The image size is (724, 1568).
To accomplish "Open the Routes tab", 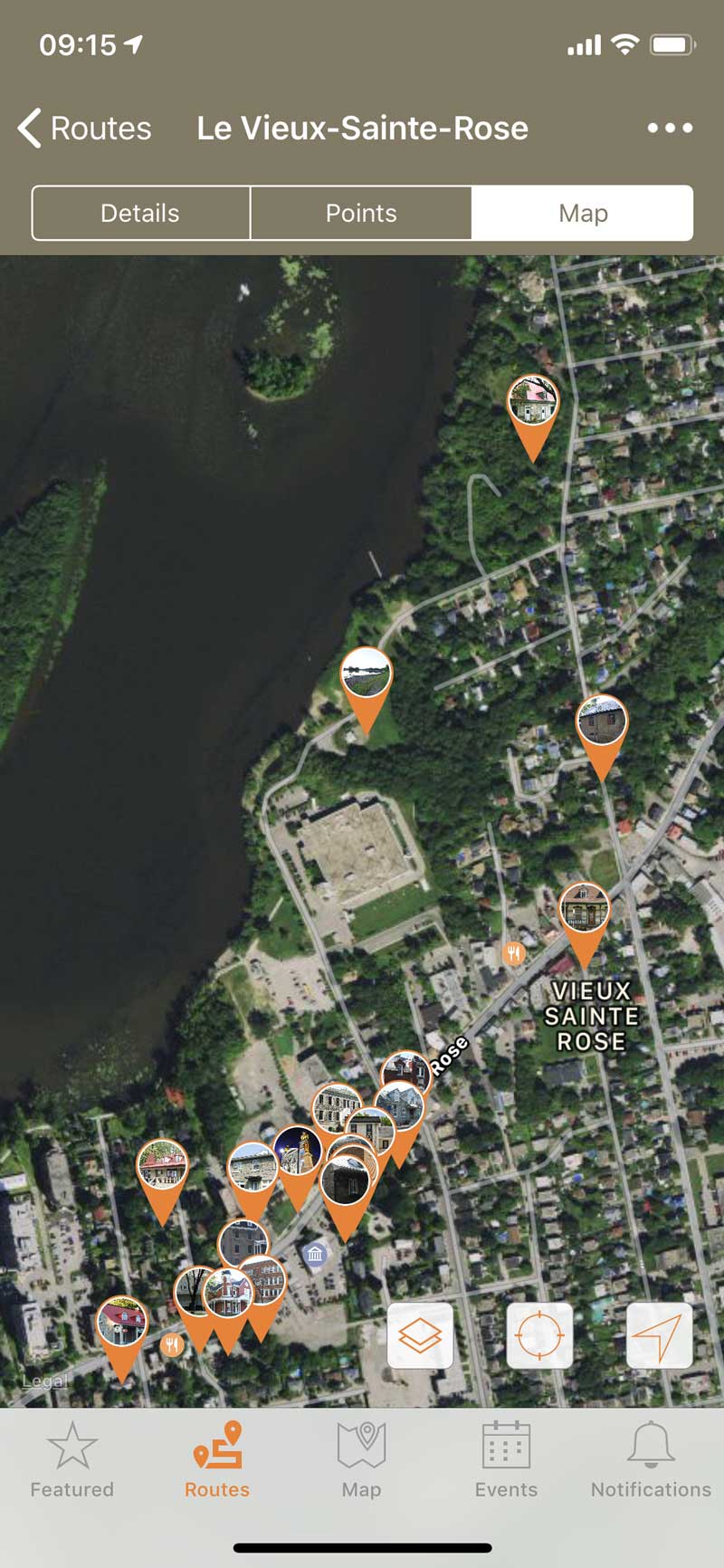I will tap(217, 1458).
